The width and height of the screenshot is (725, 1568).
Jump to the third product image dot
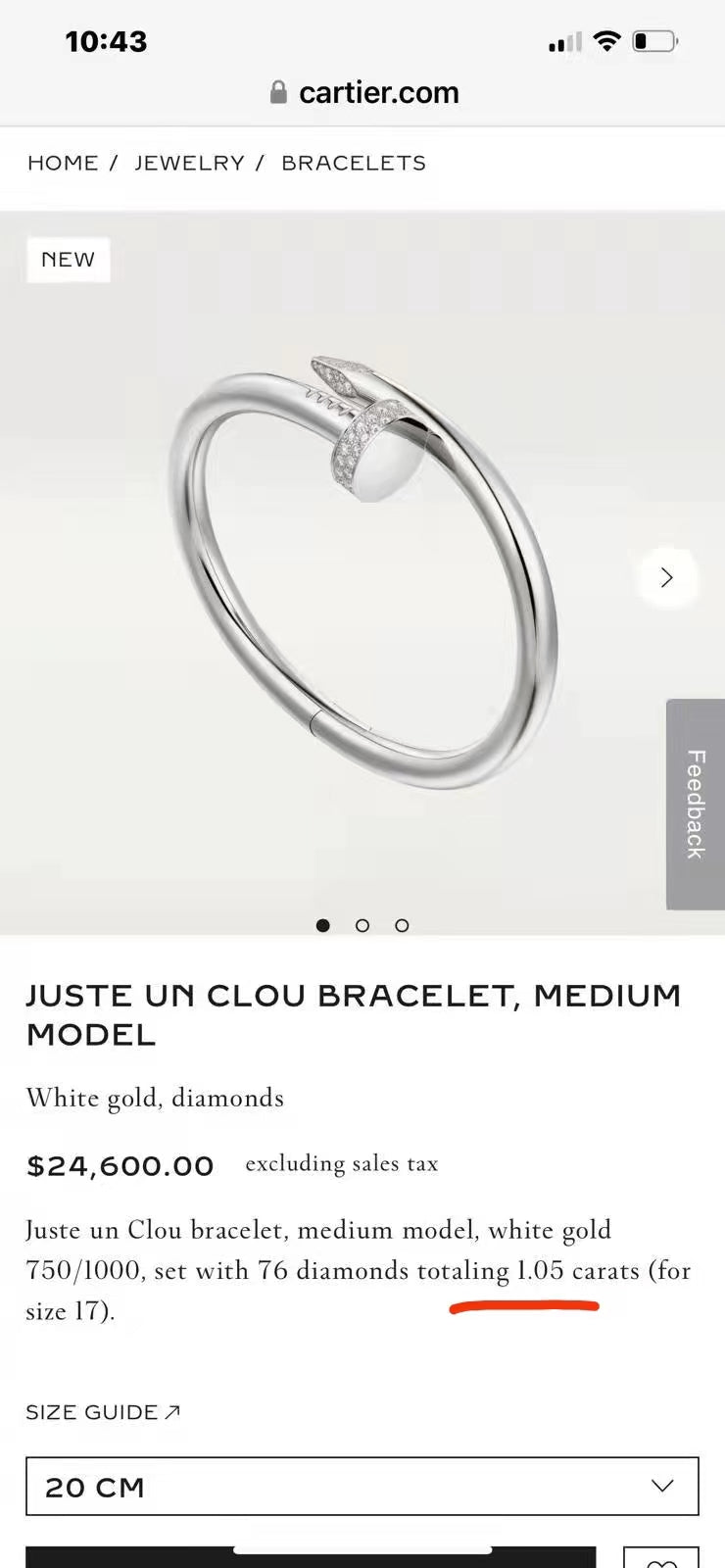[x=402, y=925]
